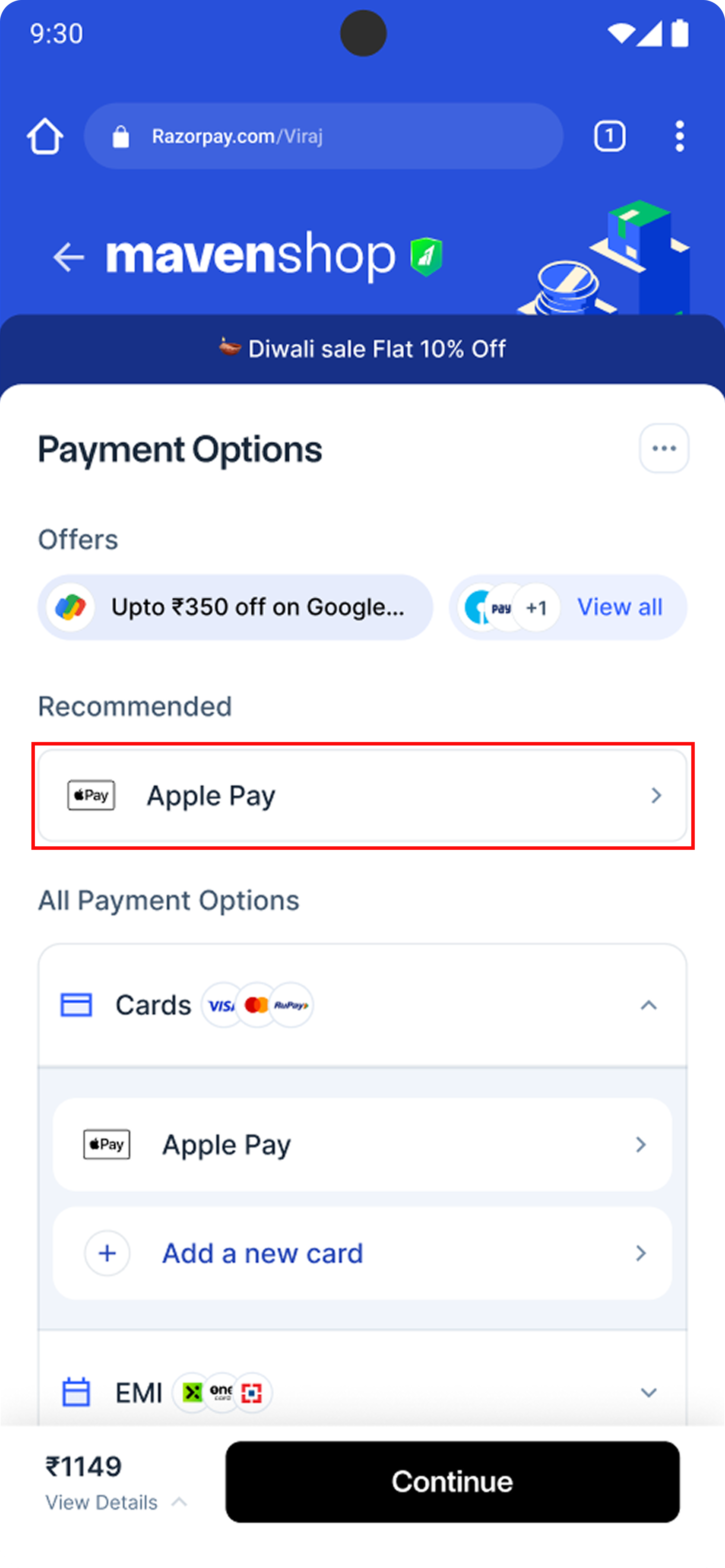Add a new card
The width and height of the screenshot is (725, 1568).
[x=362, y=1253]
